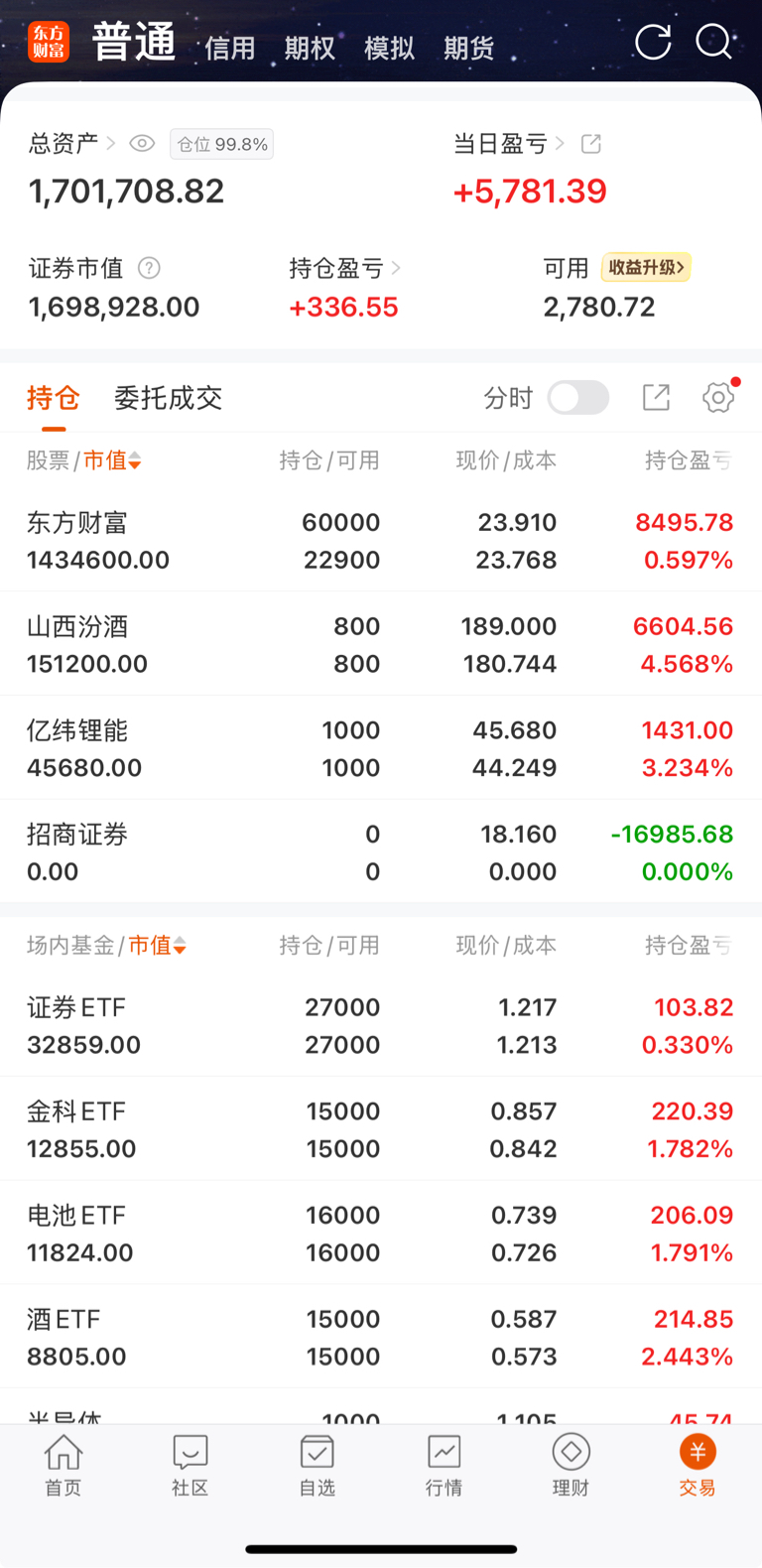This screenshot has height=1568, width=762.
Task: Tap the 收益升级 badge
Action: click(x=646, y=267)
